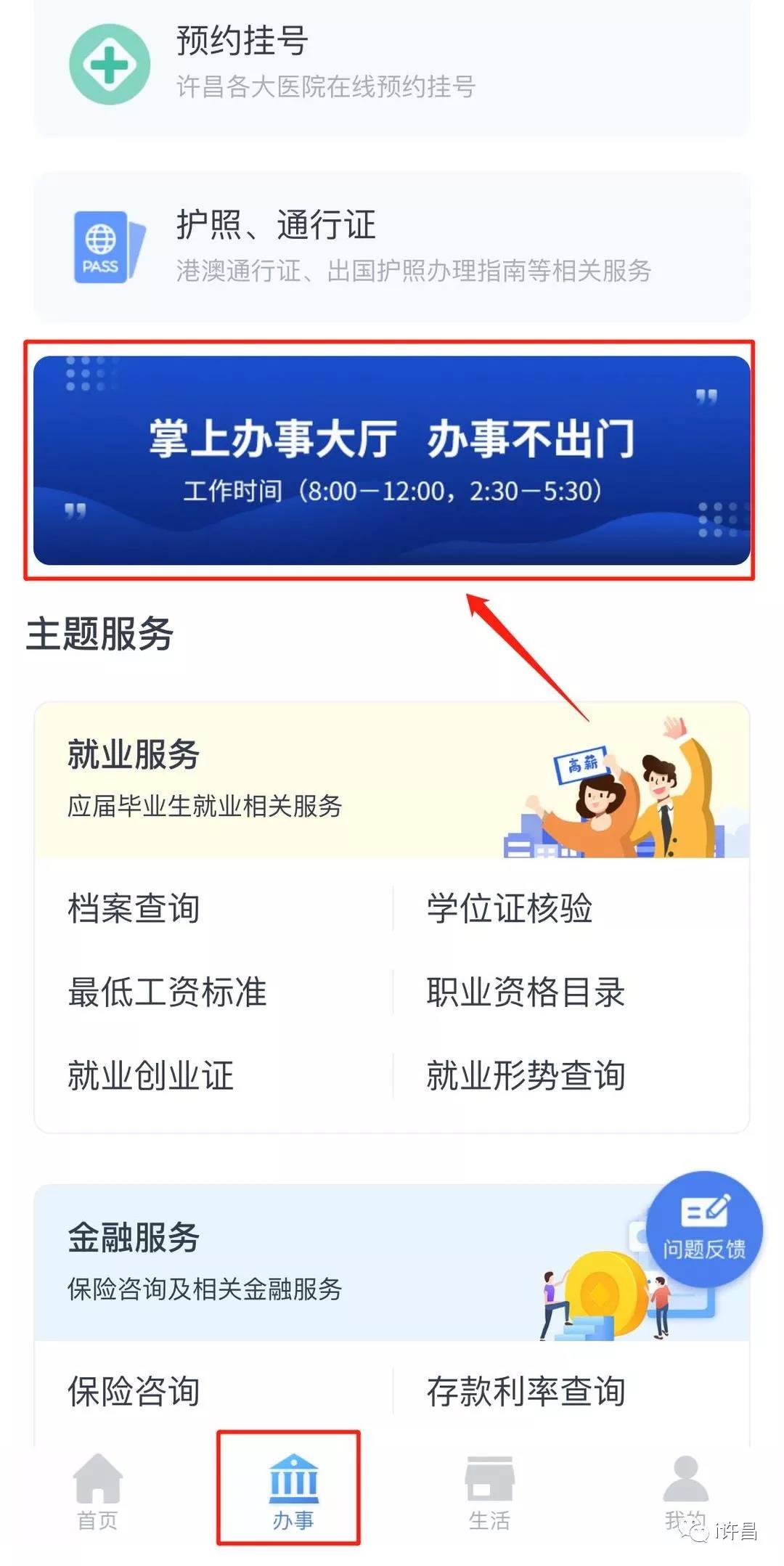Image resolution: width=784 pixels, height=1566 pixels.
Task: Tap the 问题反馈 floating button
Action: (x=703, y=1229)
